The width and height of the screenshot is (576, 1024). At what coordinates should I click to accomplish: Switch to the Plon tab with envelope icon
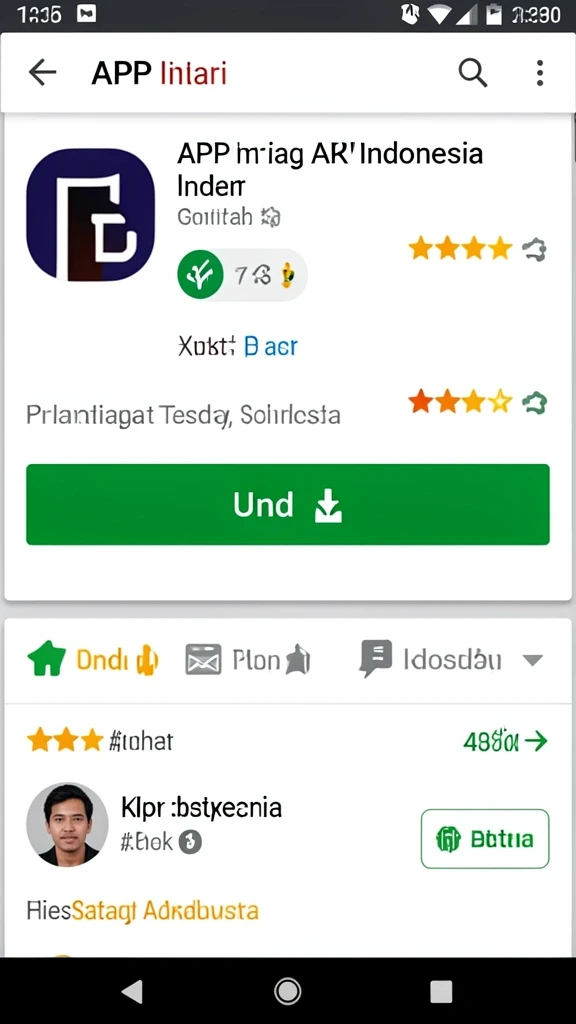(248, 660)
